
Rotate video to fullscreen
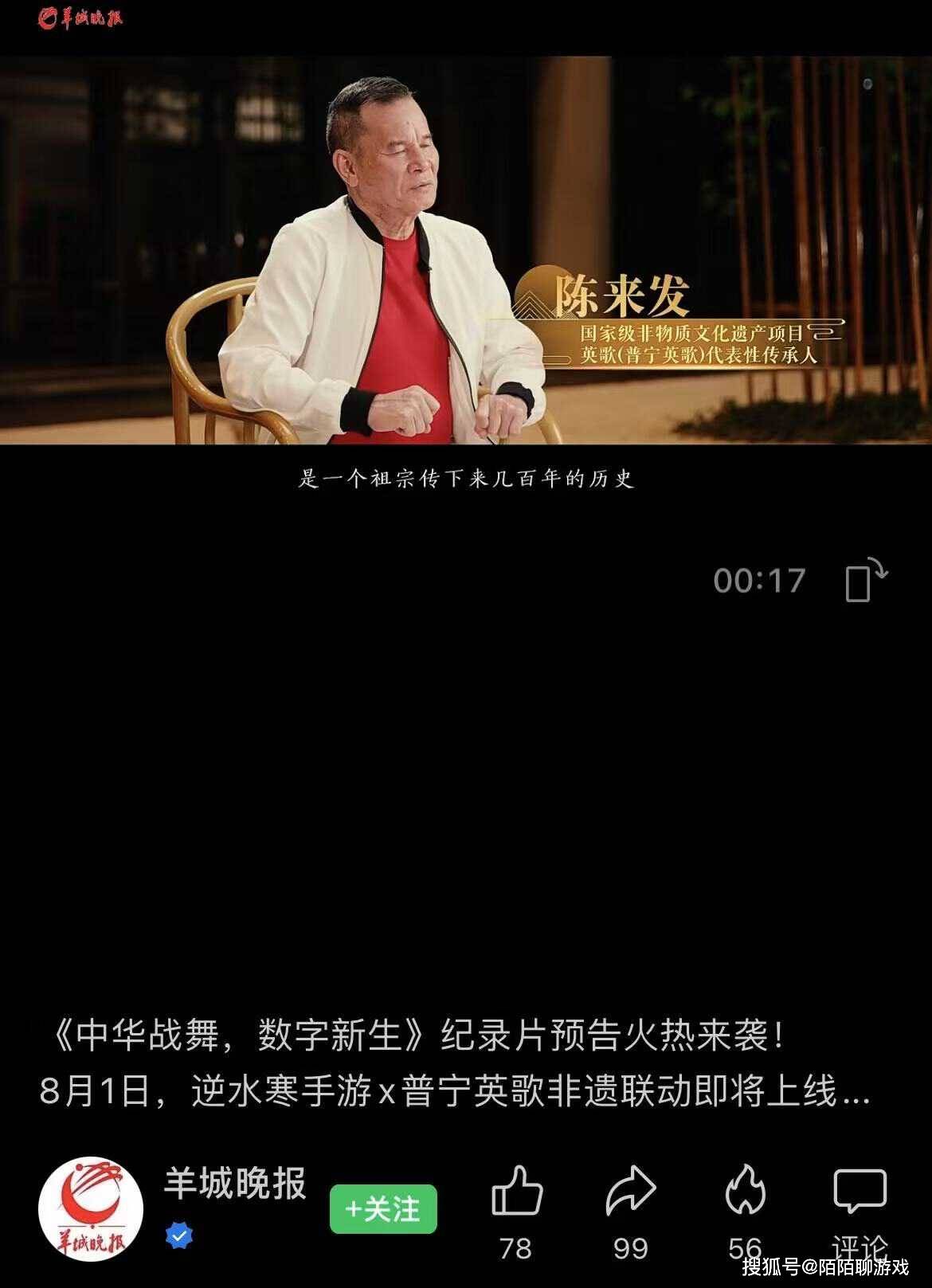(865, 581)
